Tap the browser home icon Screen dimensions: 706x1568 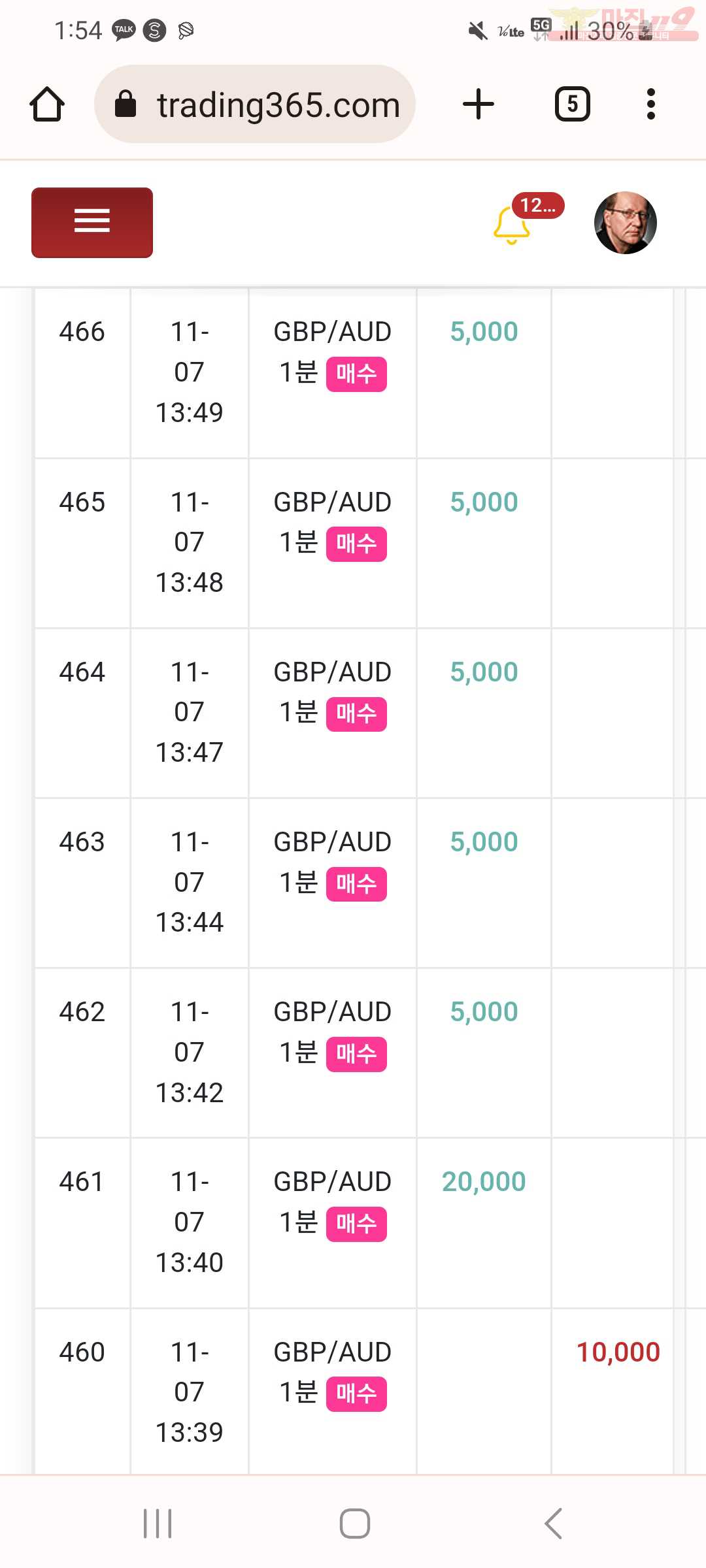point(47,104)
